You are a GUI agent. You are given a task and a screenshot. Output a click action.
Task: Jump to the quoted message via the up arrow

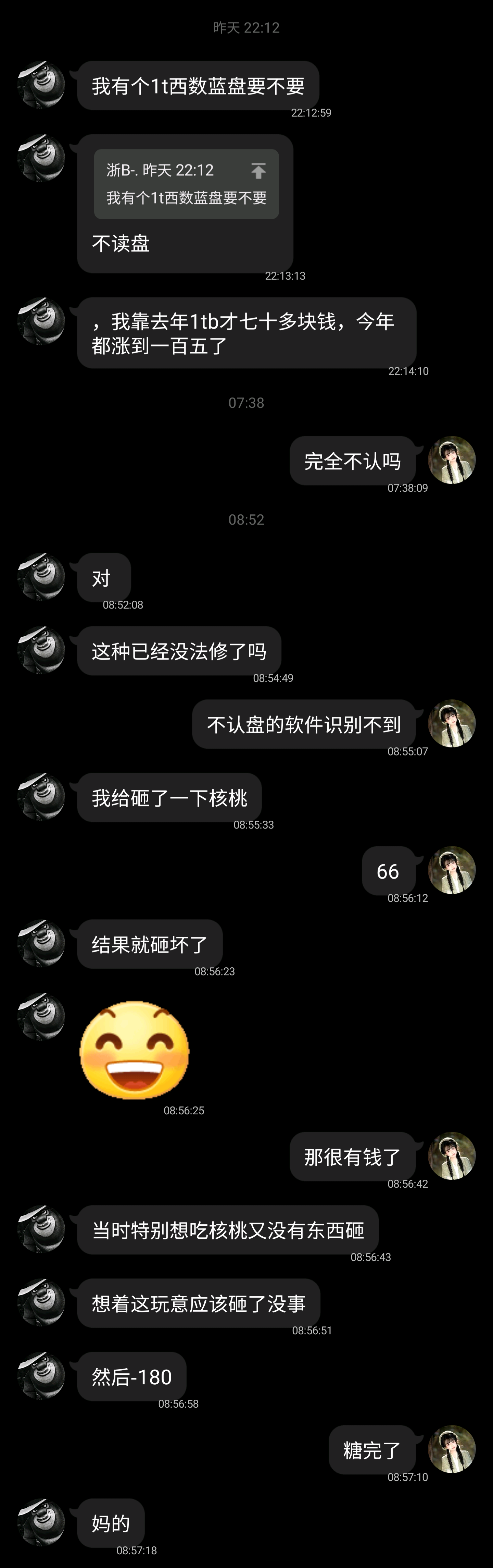coord(258,171)
